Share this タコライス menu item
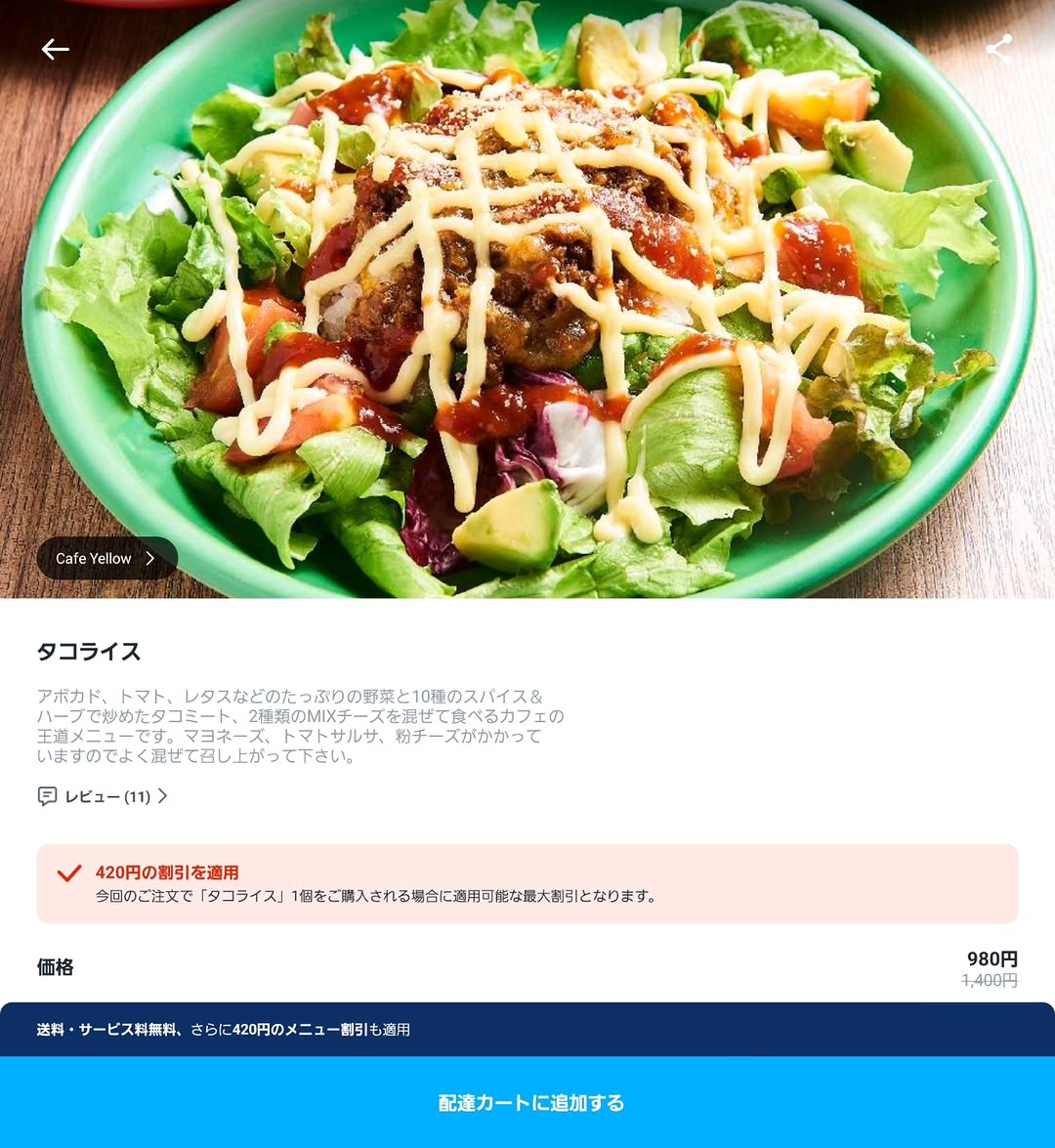The height and width of the screenshot is (1148, 1055). [x=998, y=49]
